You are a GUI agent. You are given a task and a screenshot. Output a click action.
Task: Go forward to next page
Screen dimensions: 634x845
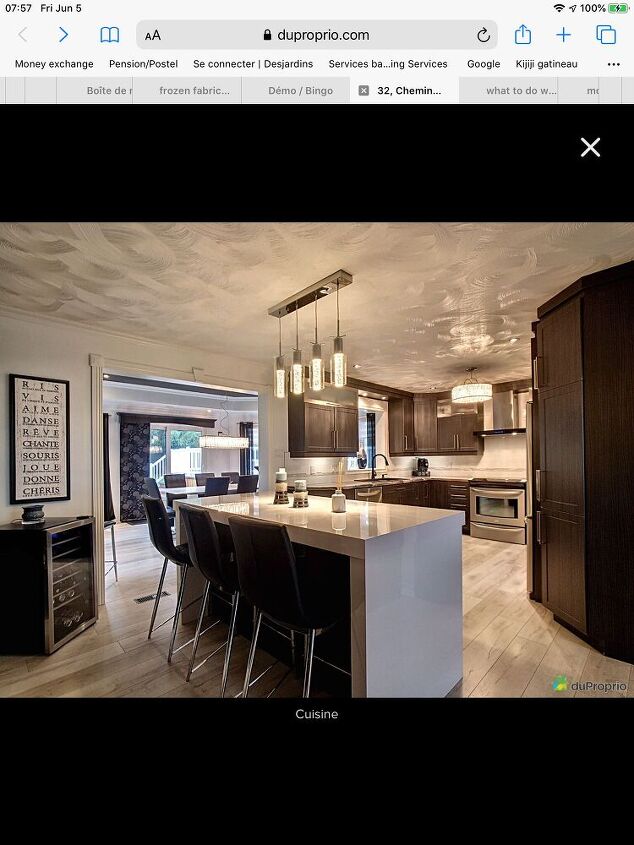63,35
